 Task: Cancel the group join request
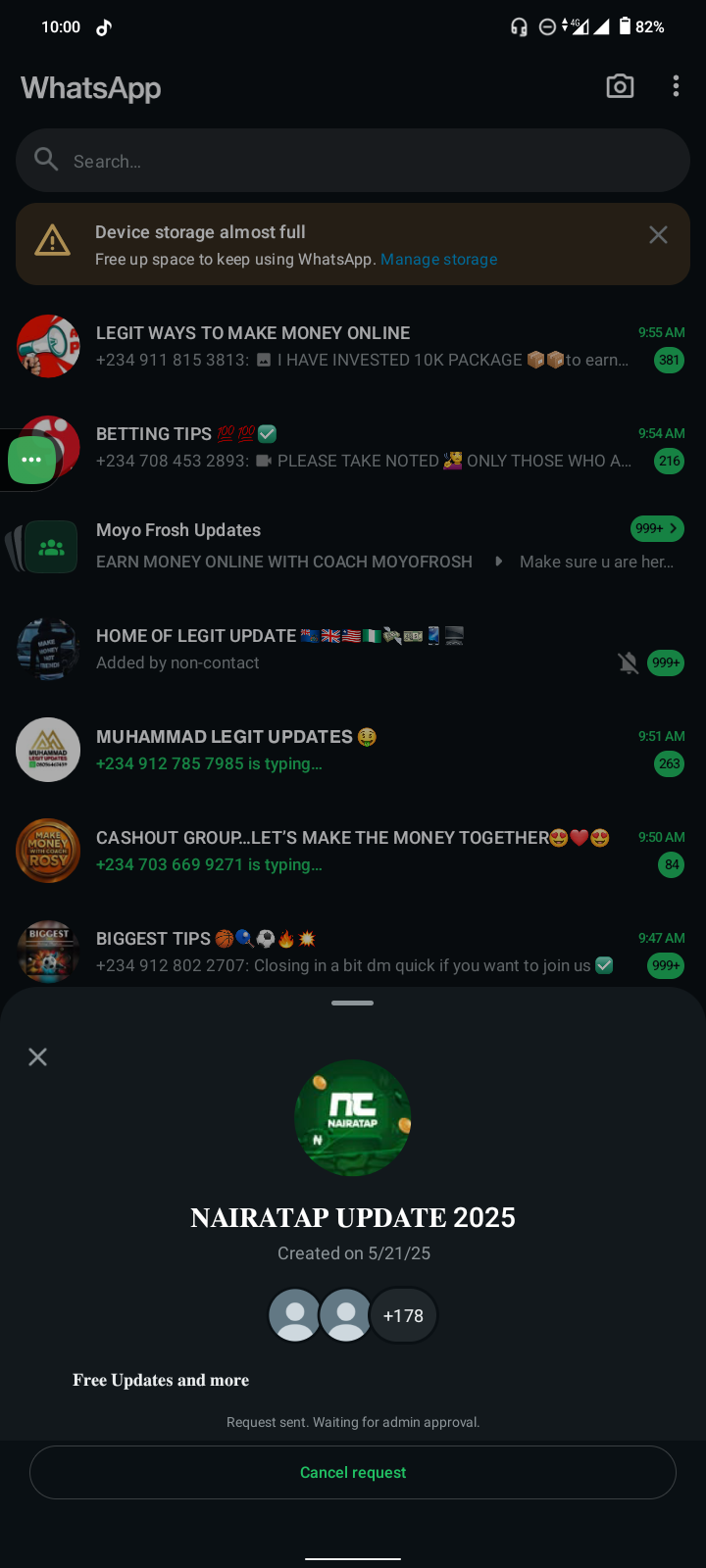(x=353, y=1472)
